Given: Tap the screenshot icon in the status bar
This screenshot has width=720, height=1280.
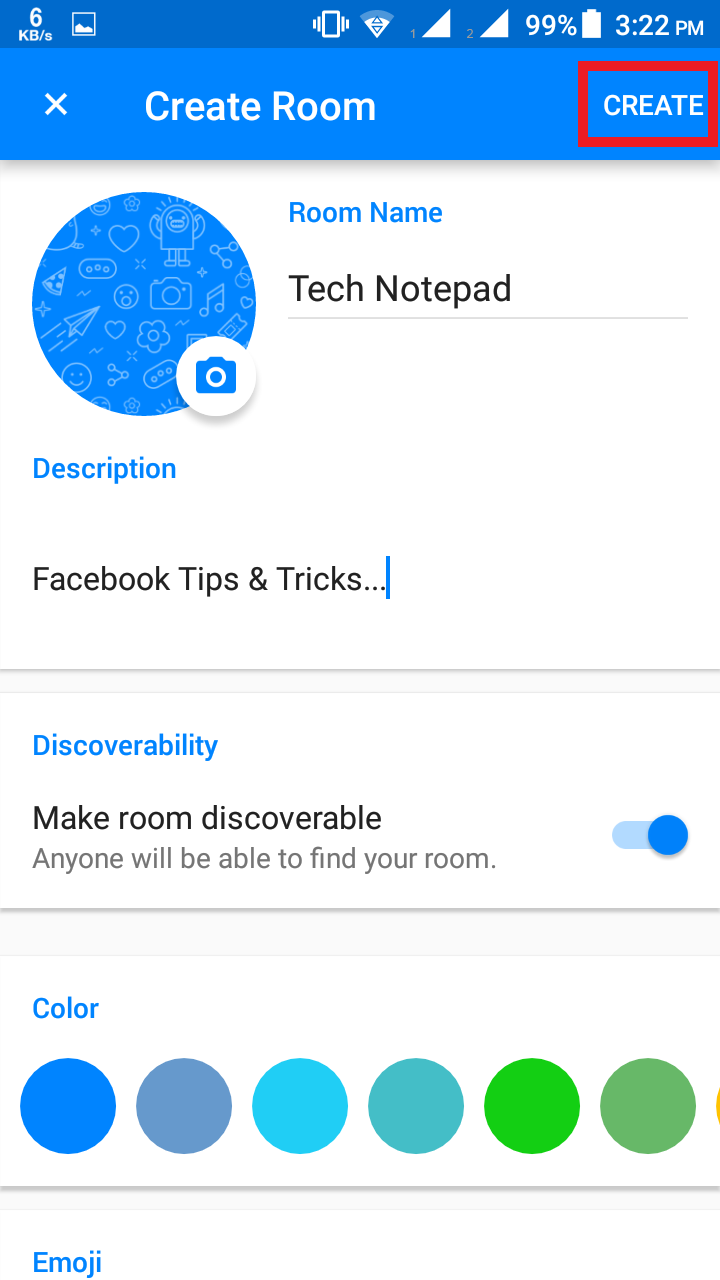Looking at the screenshot, I should [84, 23].
